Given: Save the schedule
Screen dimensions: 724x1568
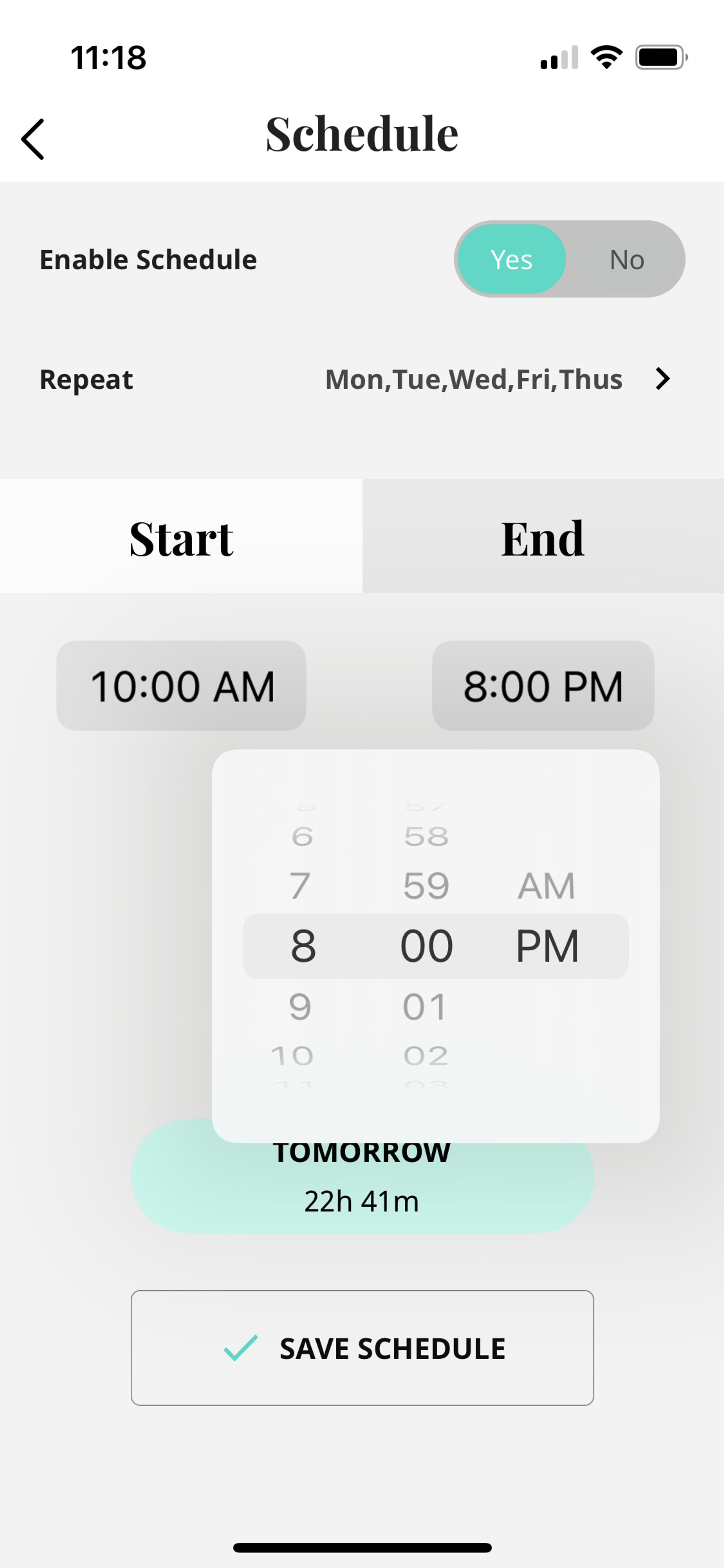Looking at the screenshot, I should tap(362, 1348).
